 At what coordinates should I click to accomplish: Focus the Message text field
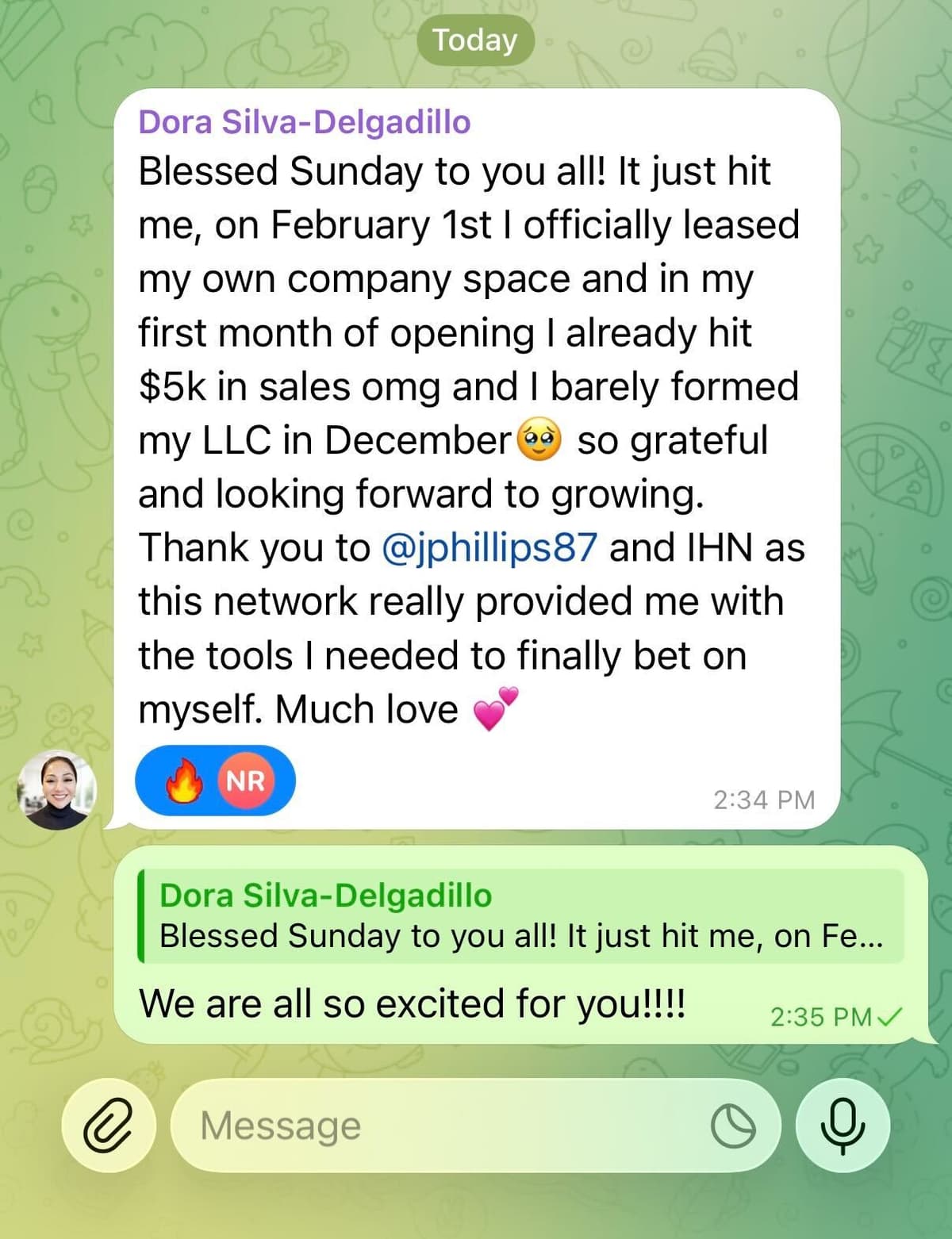tap(444, 1126)
